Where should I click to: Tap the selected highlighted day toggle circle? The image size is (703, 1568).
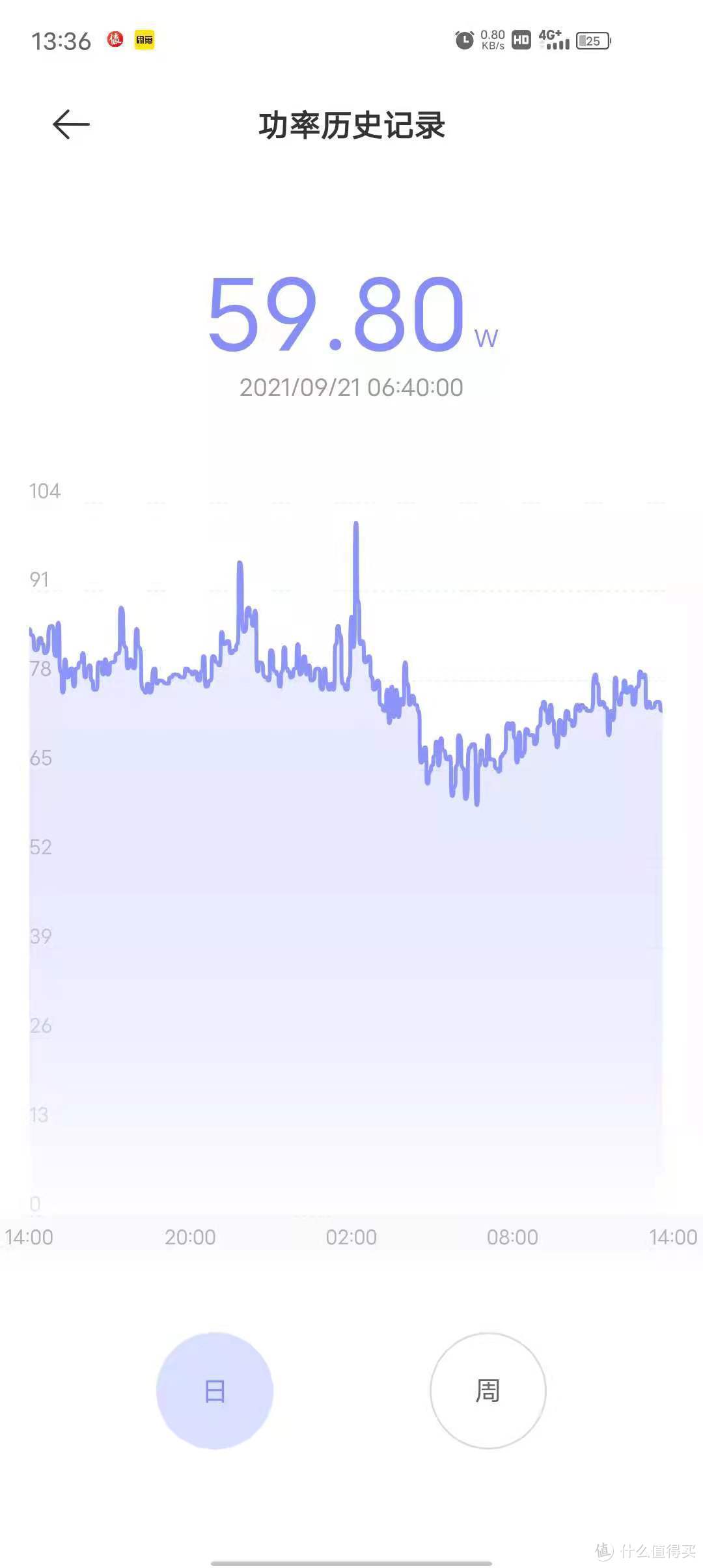click(x=215, y=1390)
